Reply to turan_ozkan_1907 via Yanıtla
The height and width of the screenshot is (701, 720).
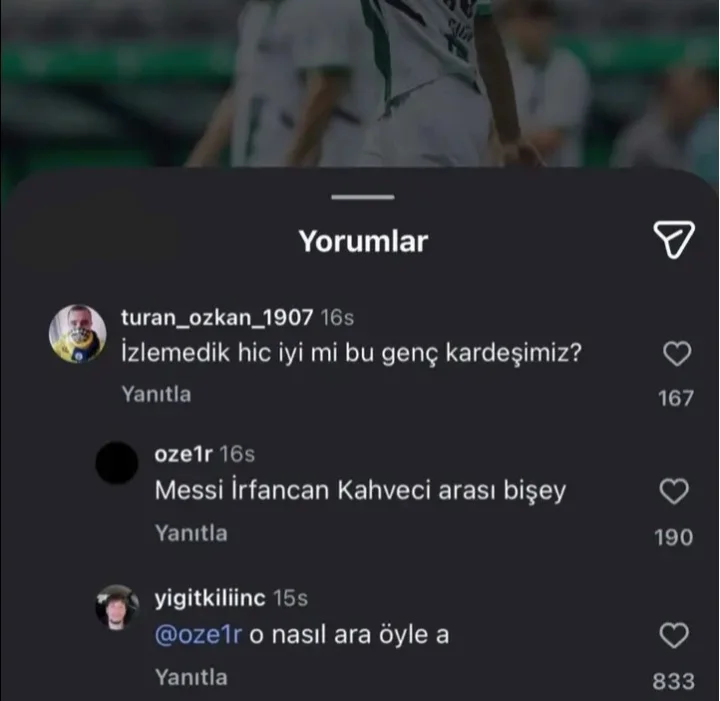155,395
